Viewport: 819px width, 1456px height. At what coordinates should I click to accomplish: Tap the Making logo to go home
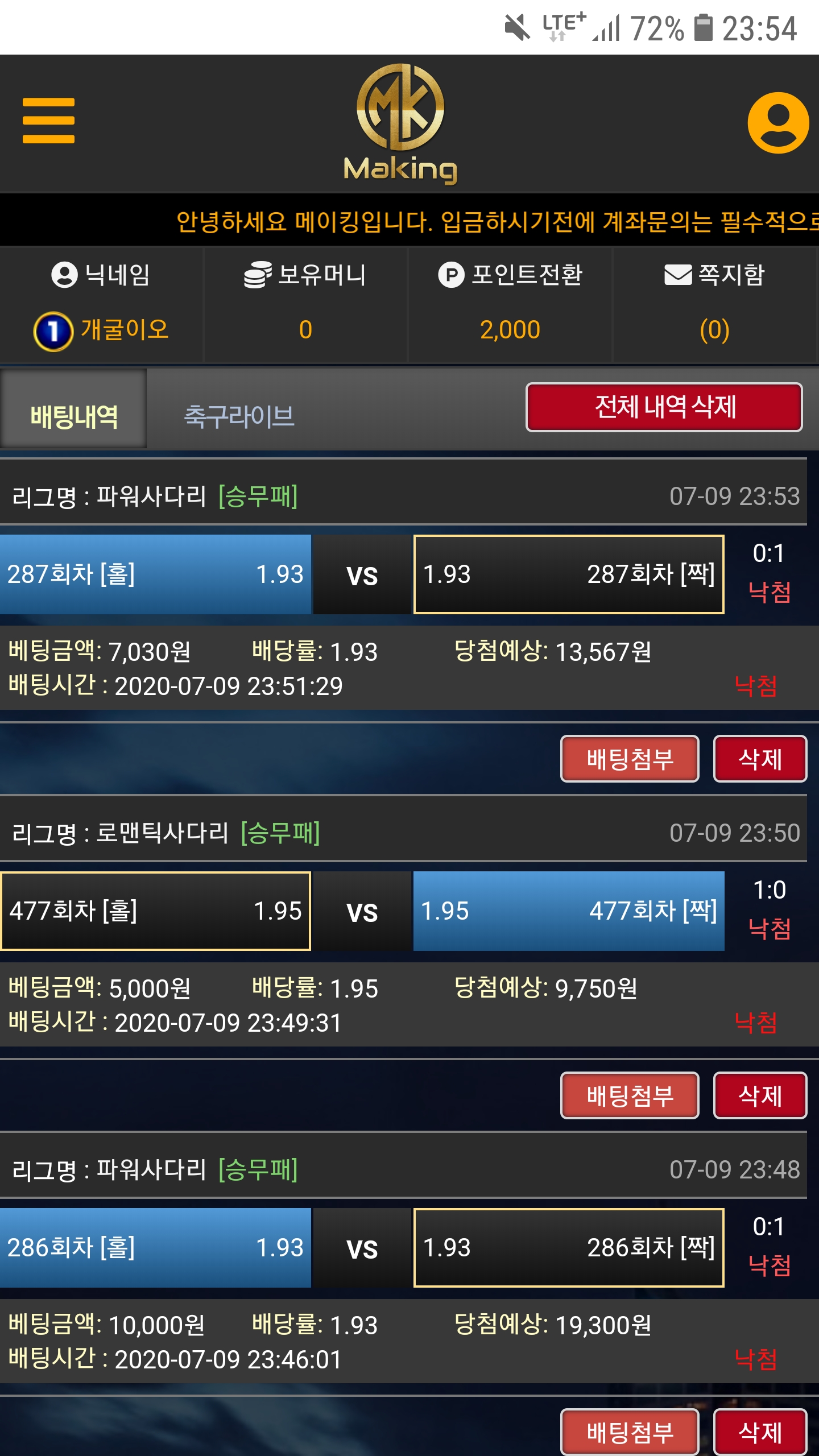[400, 124]
